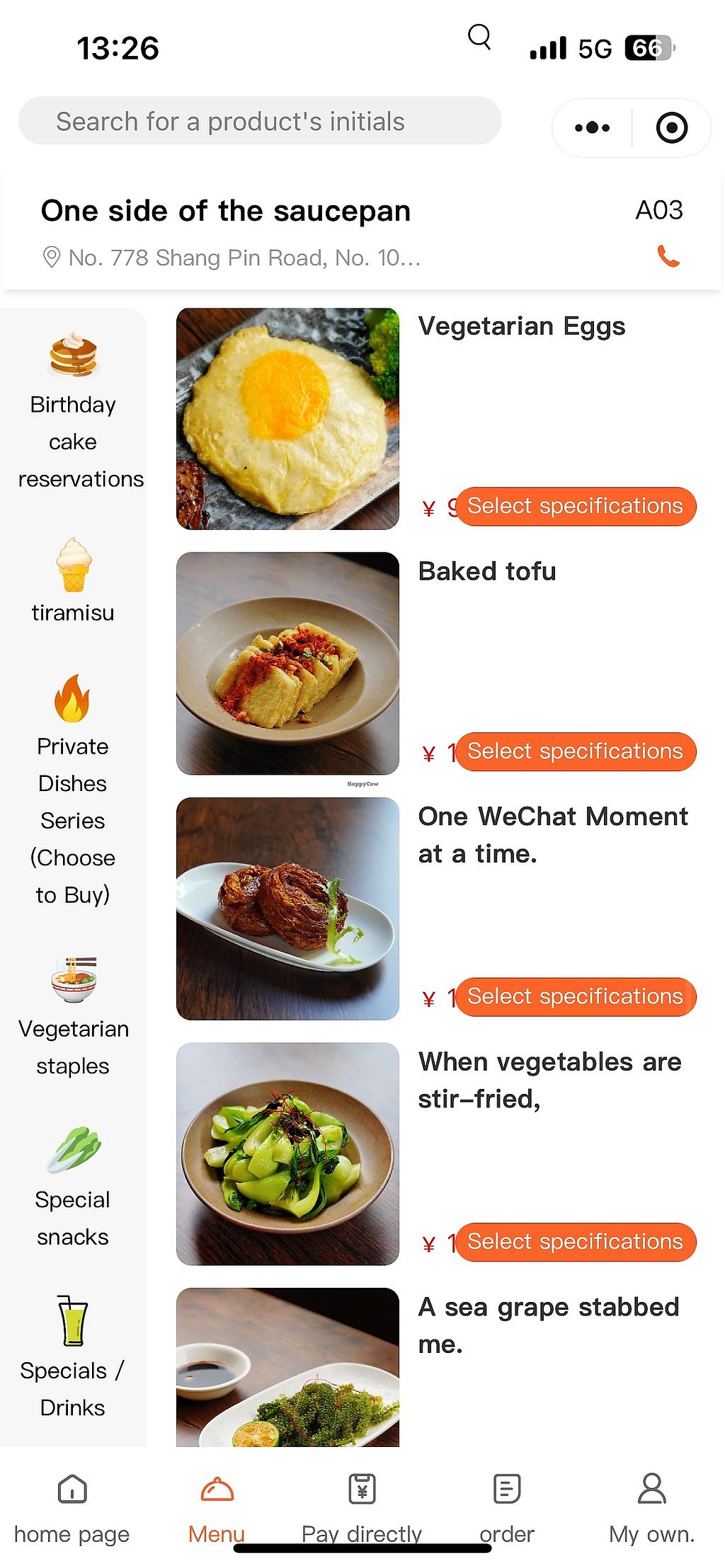Viewport: 725px width, 1568px height.
Task: Open the restaurant address location
Action: [x=234, y=258]
